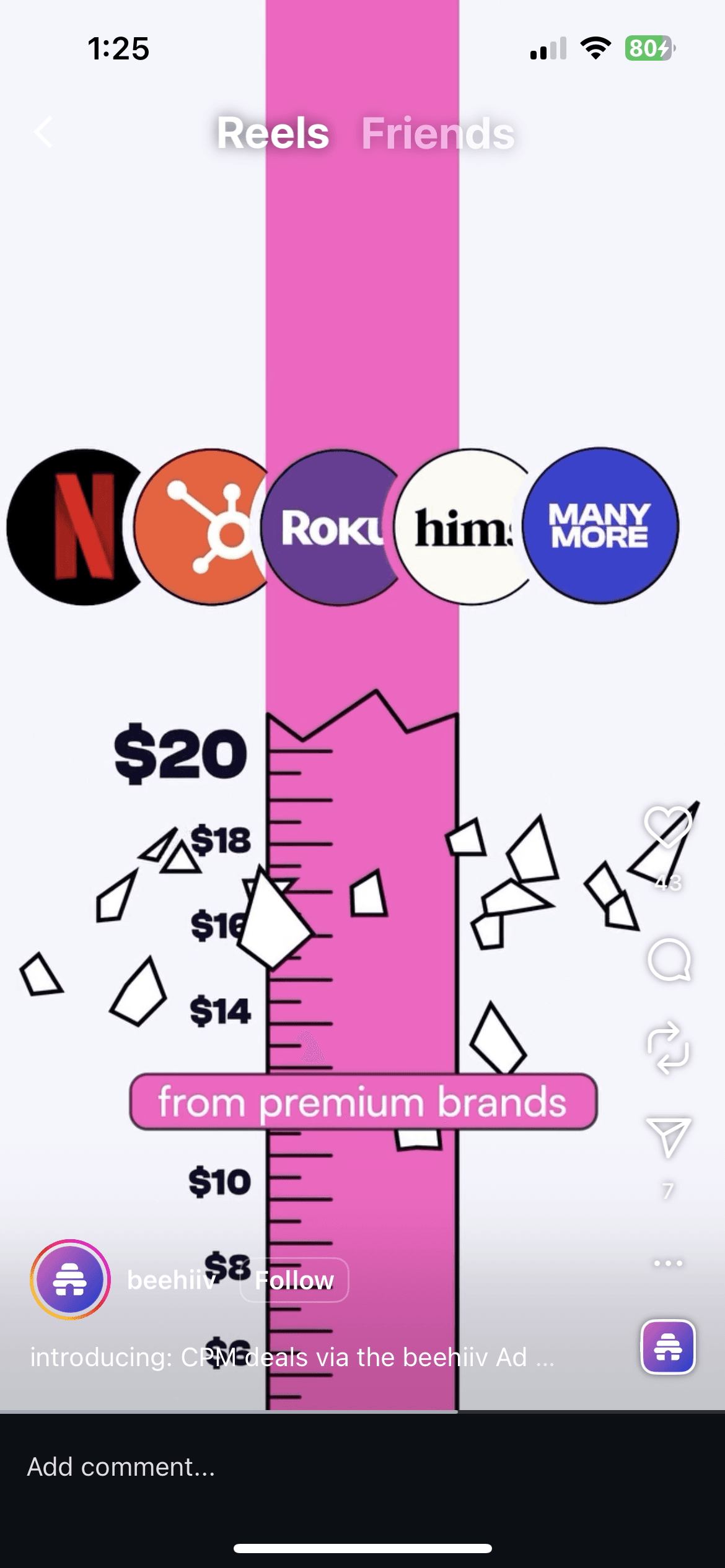The image size is (725, 1568).
Task: Go back using the top-left arrow
Action: (43, 132)
